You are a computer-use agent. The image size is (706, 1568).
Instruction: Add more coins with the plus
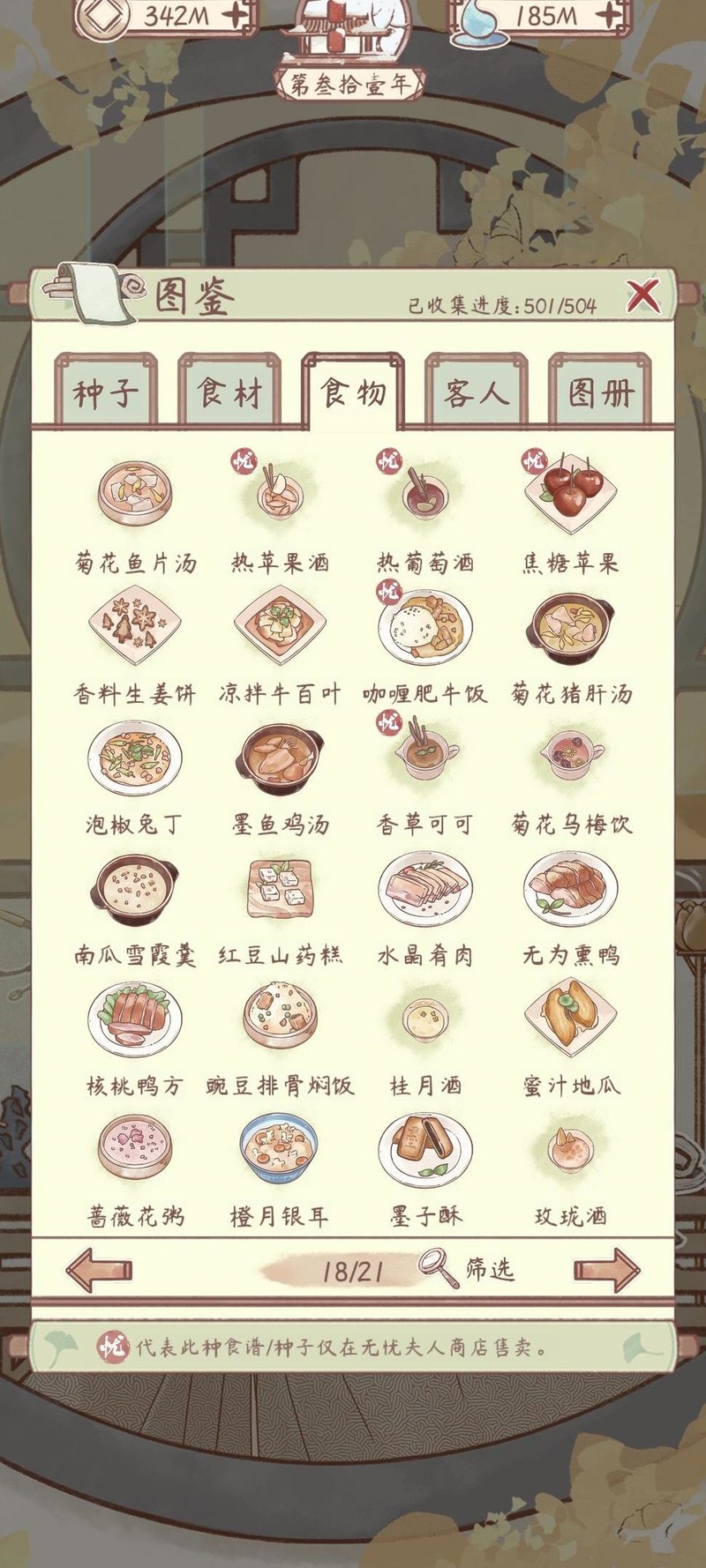point(235,15)
